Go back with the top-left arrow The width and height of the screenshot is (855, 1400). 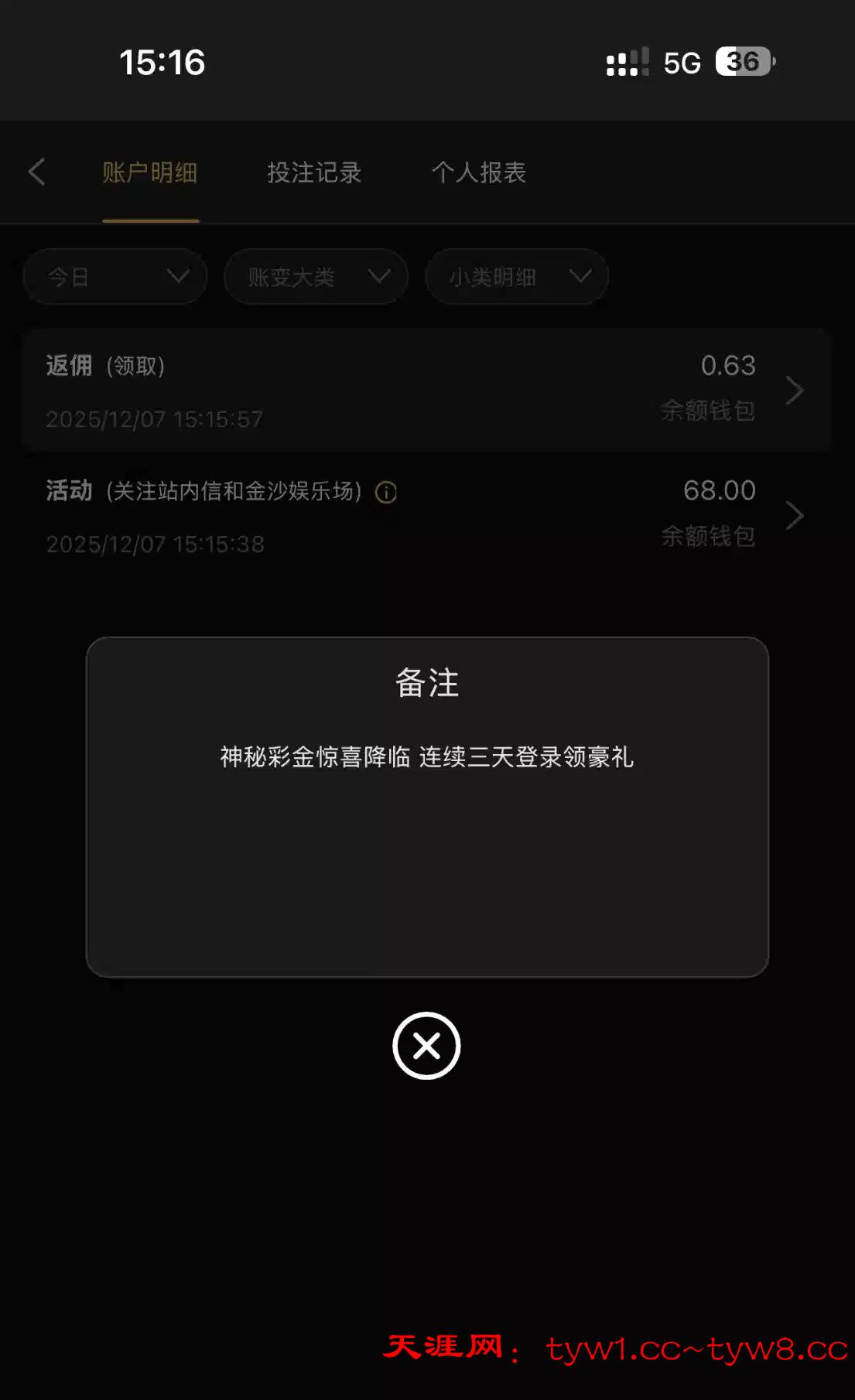(36, 172)
